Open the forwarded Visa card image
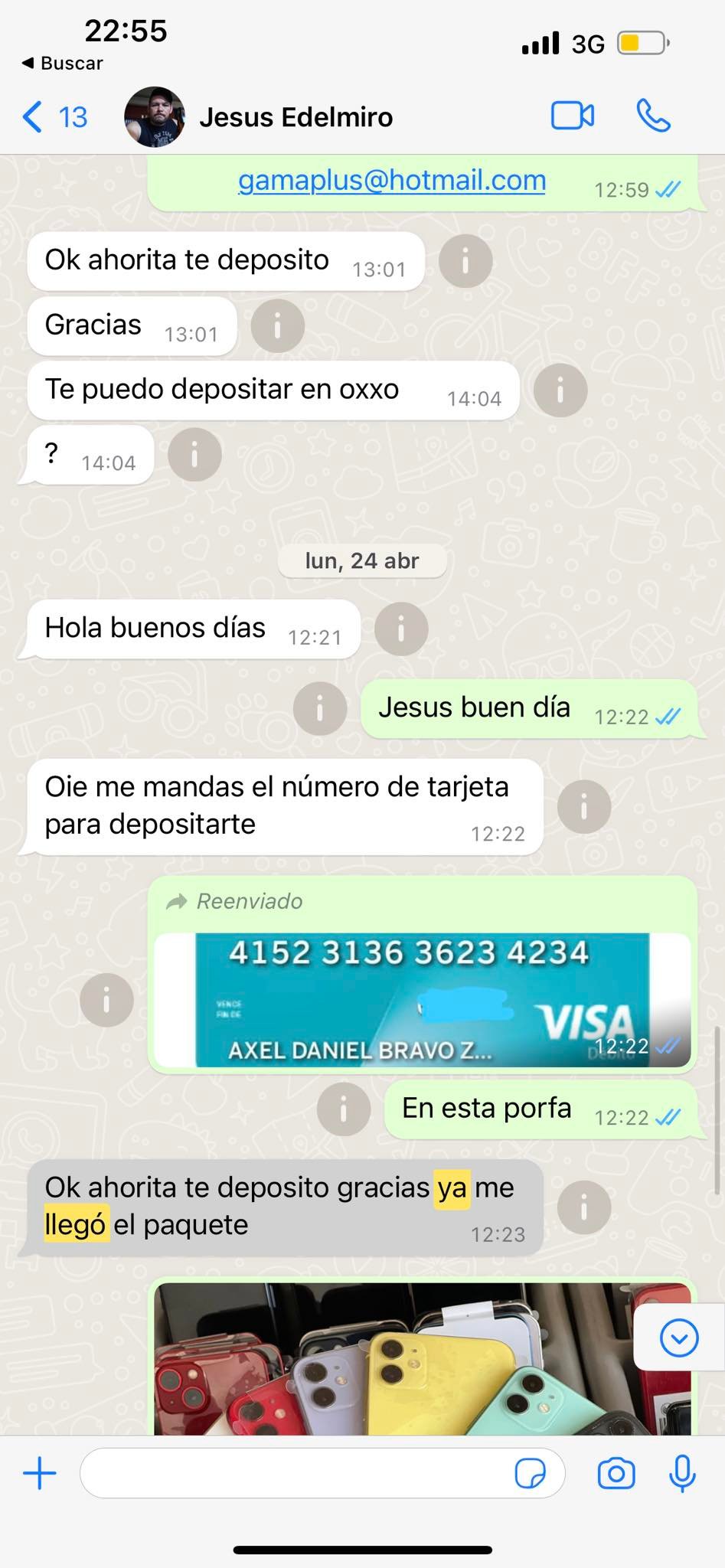 422,999
